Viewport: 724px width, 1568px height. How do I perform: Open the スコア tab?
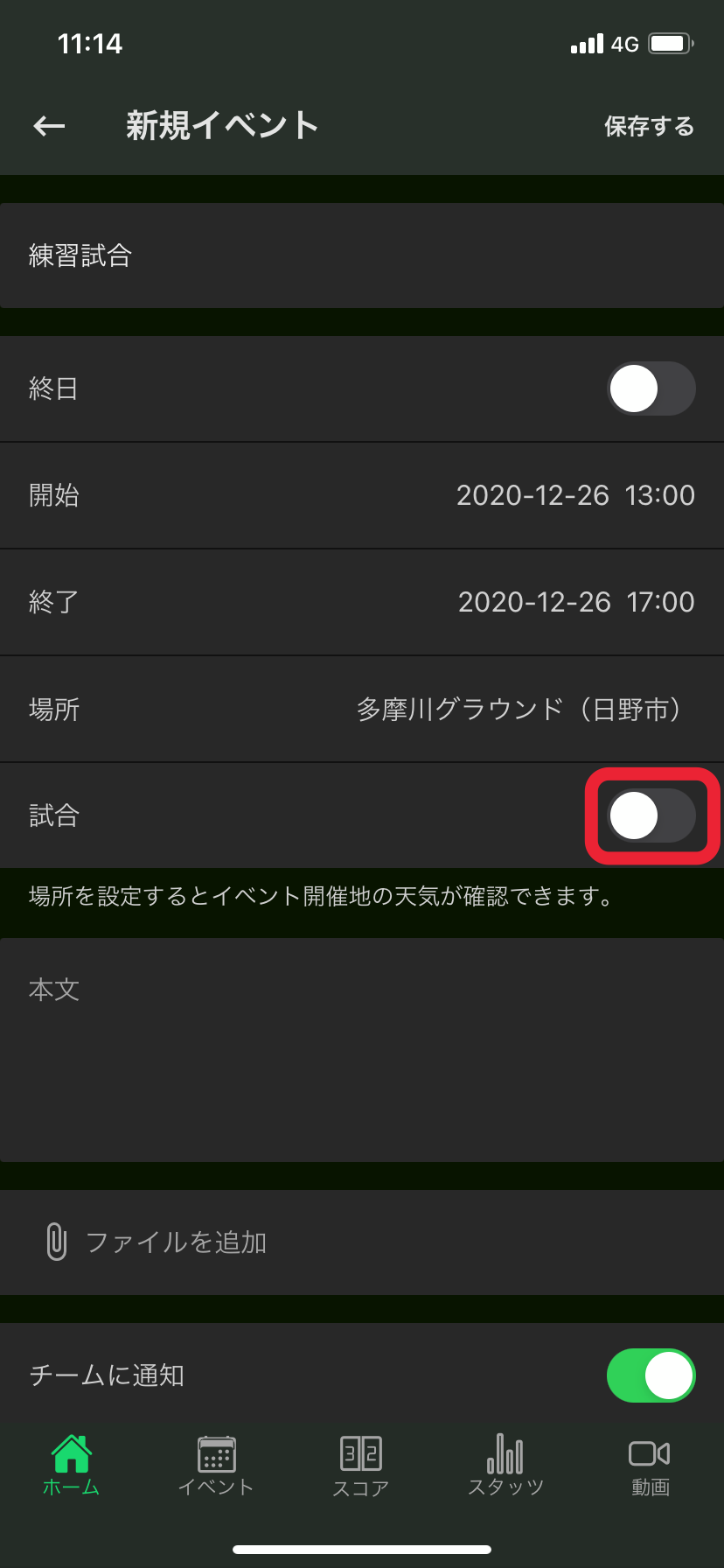361,1466
